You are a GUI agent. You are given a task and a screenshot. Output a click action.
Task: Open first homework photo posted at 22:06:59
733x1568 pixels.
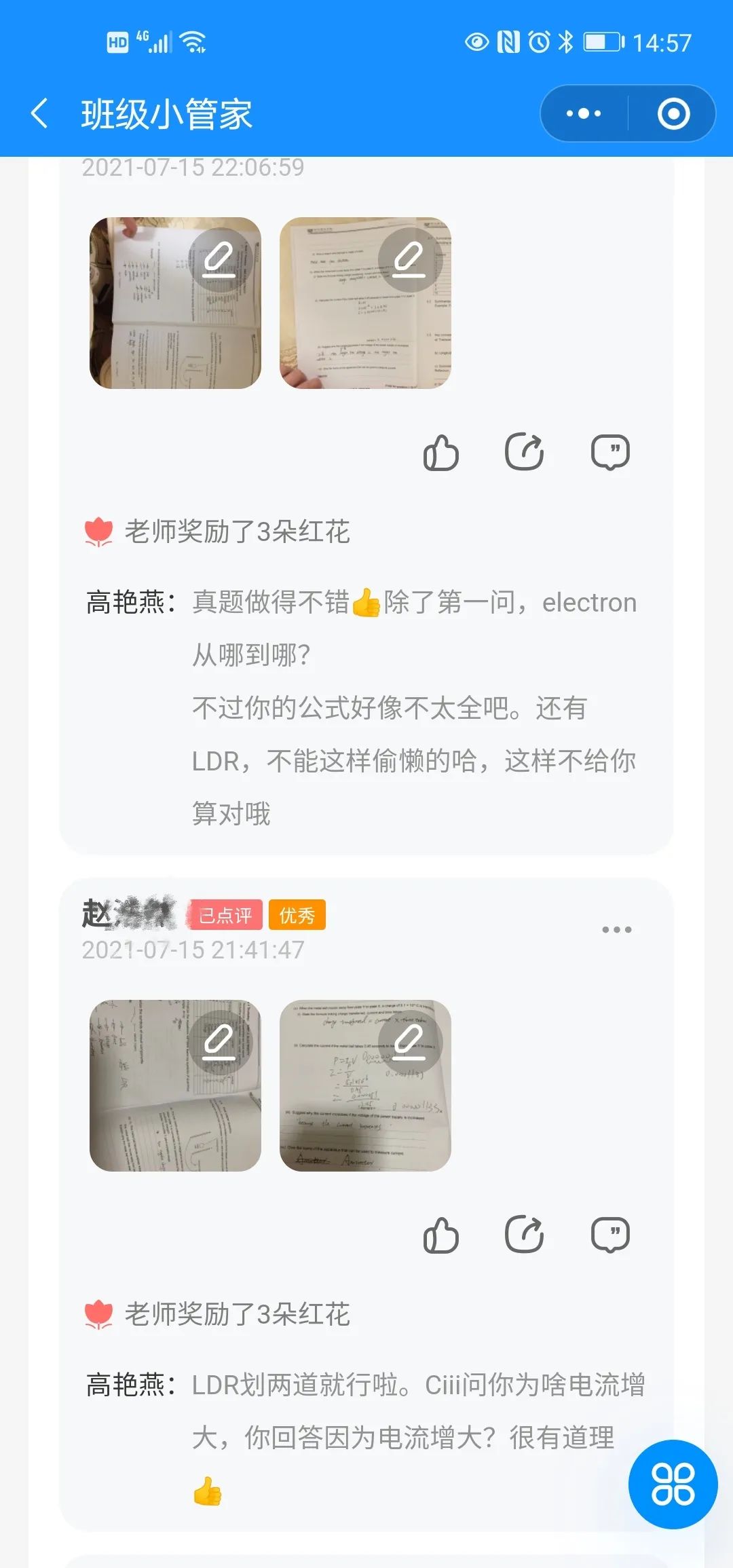click(x=175, y=303)
